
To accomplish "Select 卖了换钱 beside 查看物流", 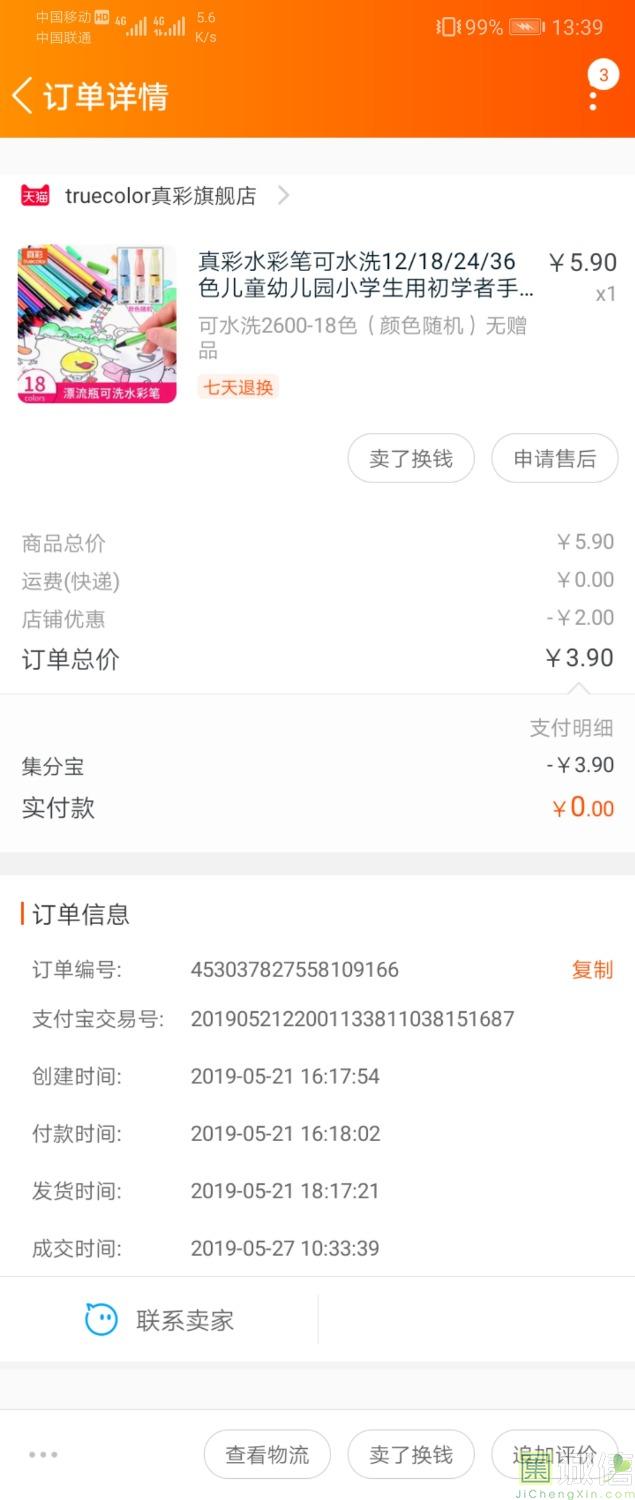I will 410,1455.
